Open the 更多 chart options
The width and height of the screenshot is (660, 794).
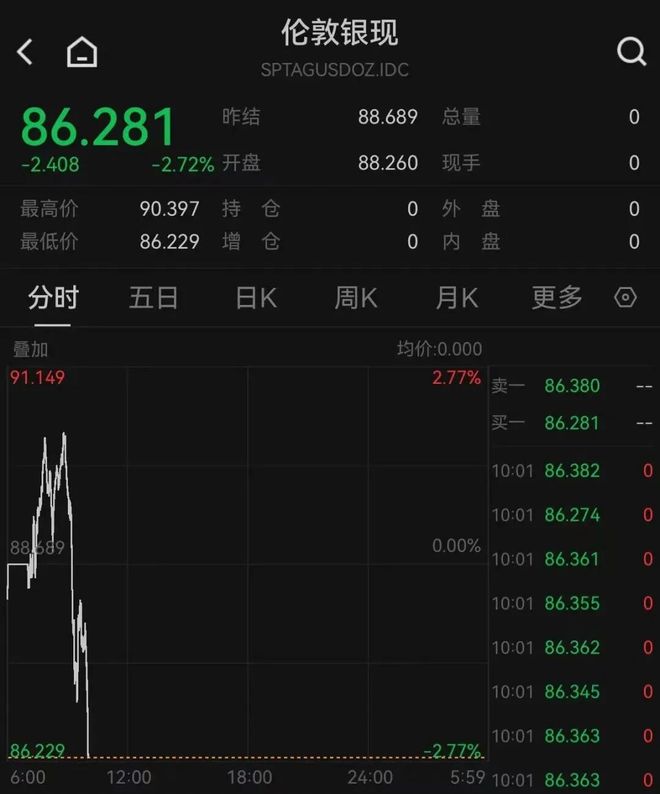pyautogui.click(x=557, y=298)
